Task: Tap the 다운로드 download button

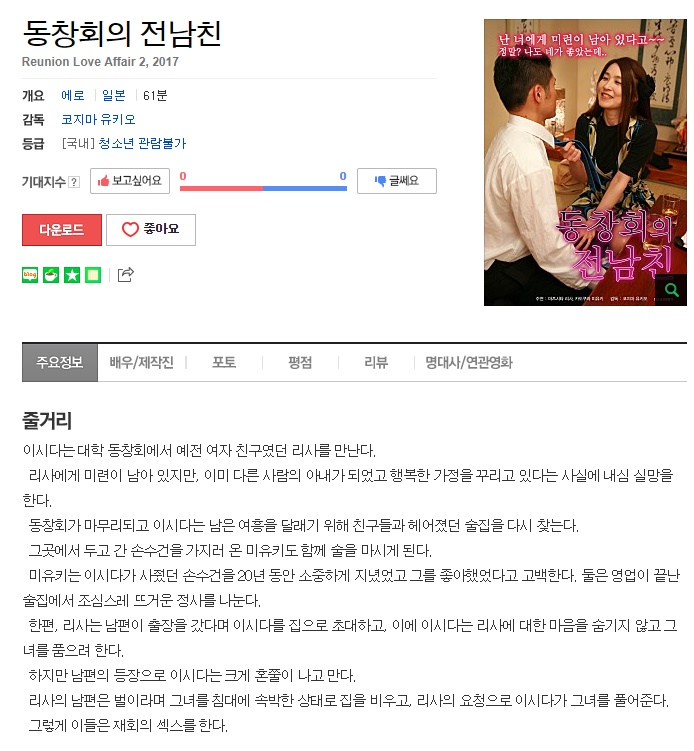Action: pos(62,229)
